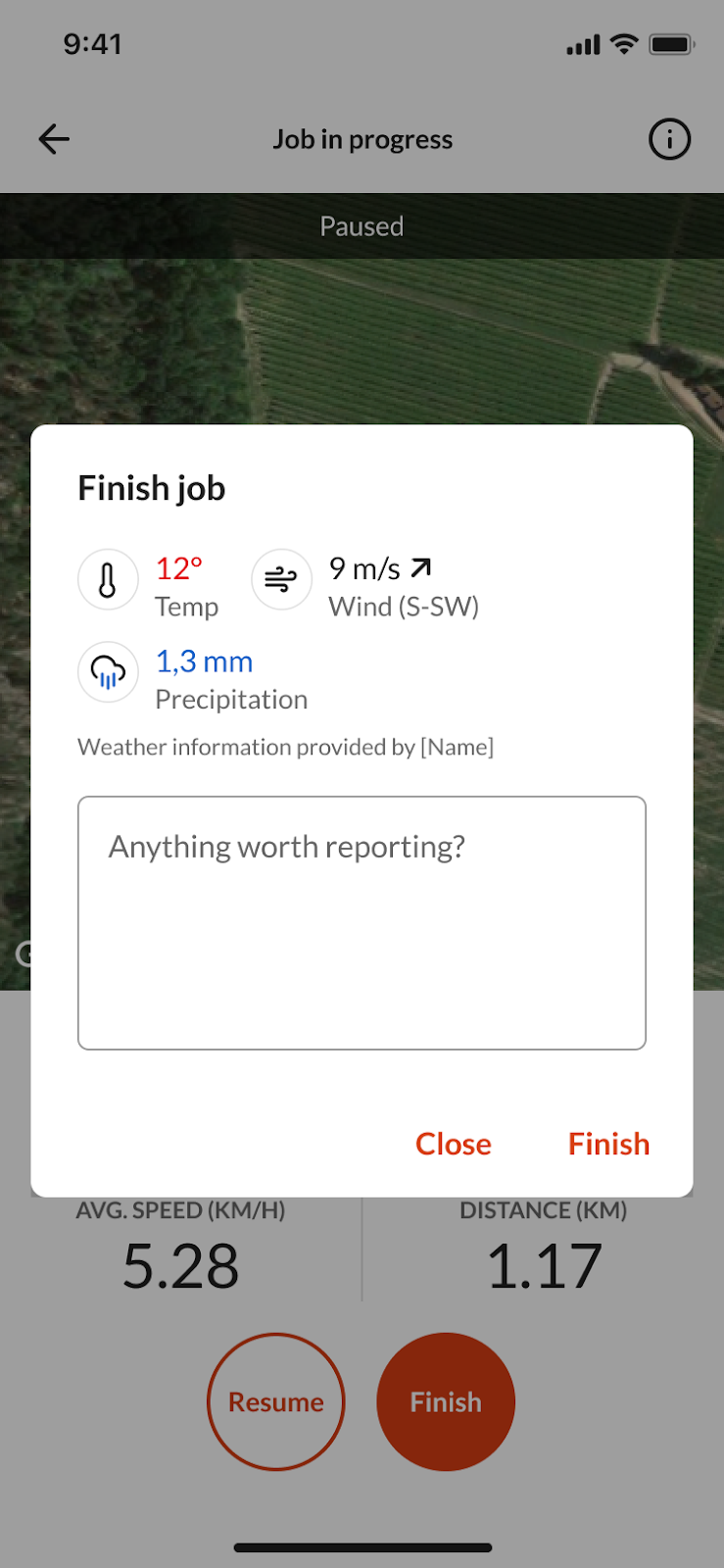724x1568 pixels.
Task: Close the Finish job dialog
Action: (x=453, y=1144)
